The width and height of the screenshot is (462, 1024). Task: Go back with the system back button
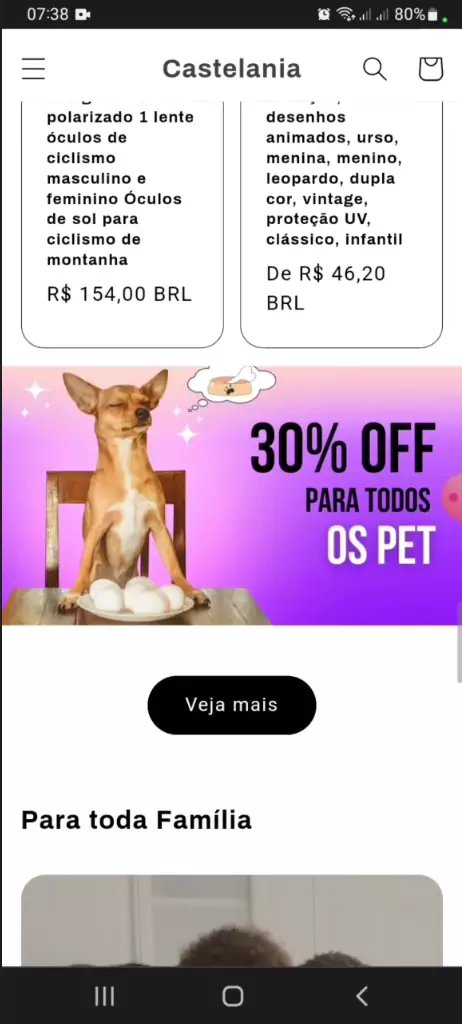pyautogui.click(x=361, y=996)
